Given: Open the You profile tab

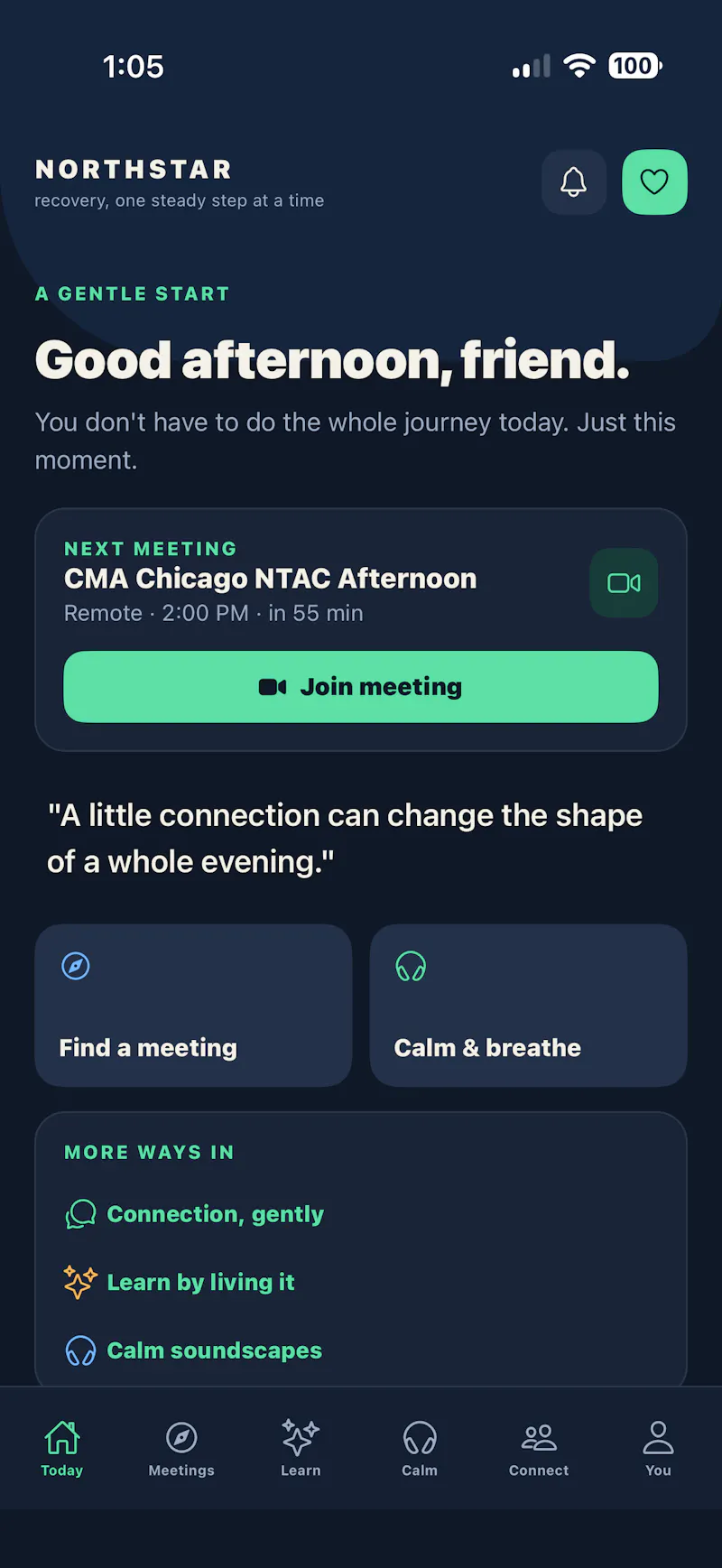Looking at the screenshot, I should 658,1448.
